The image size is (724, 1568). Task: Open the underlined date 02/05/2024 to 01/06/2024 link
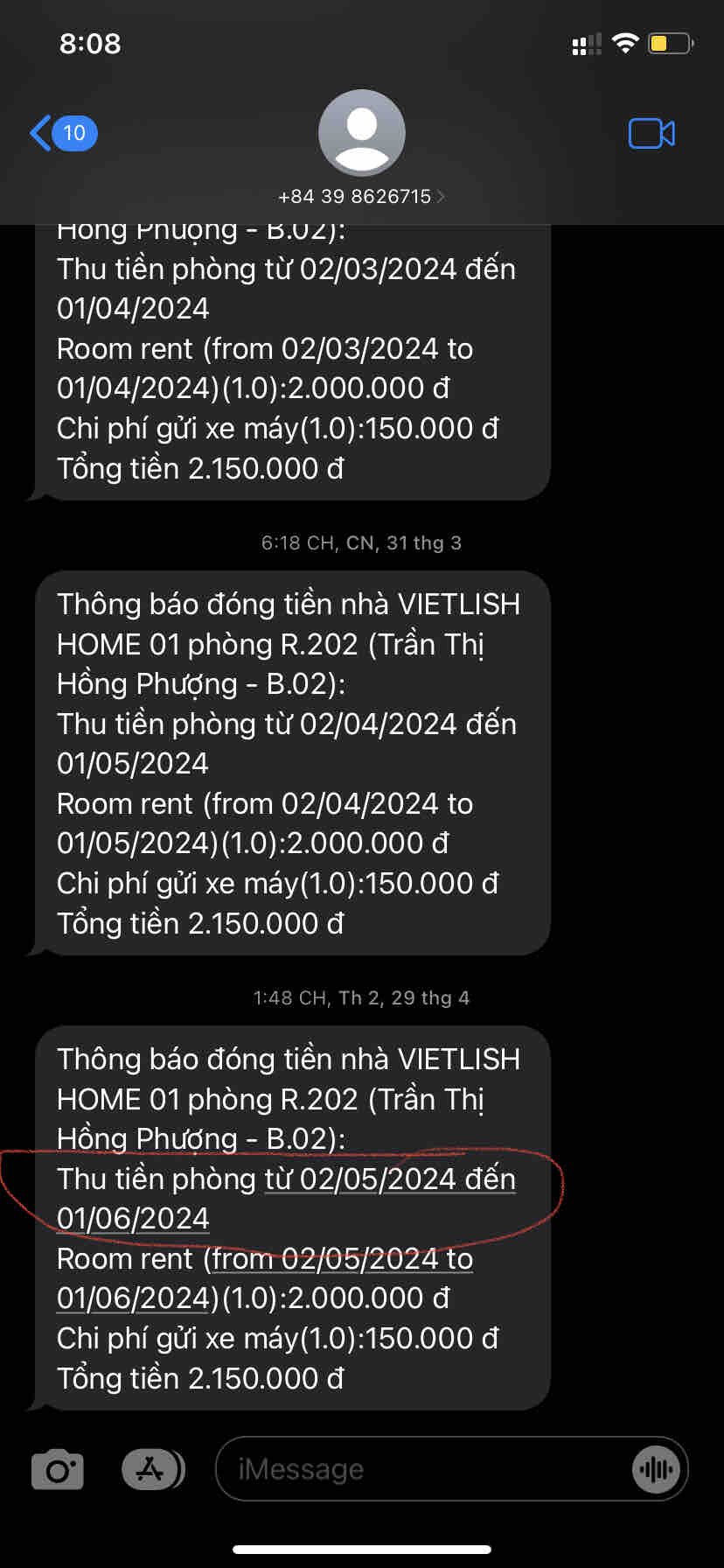pos(389,1179)
